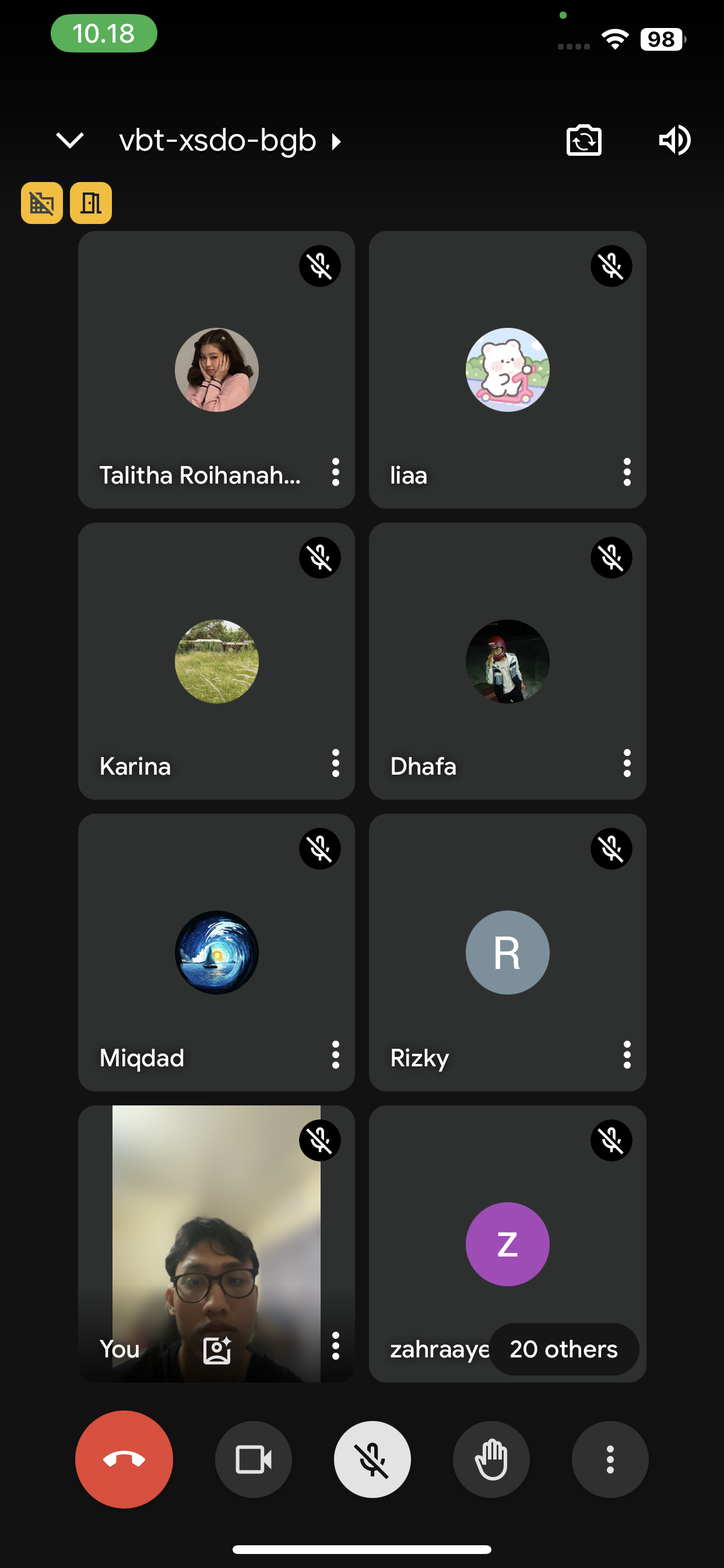The width and height of the screenshot is (724, 1568).
Task: Open visual effects on your video
Action: (x=217, y=1349)
